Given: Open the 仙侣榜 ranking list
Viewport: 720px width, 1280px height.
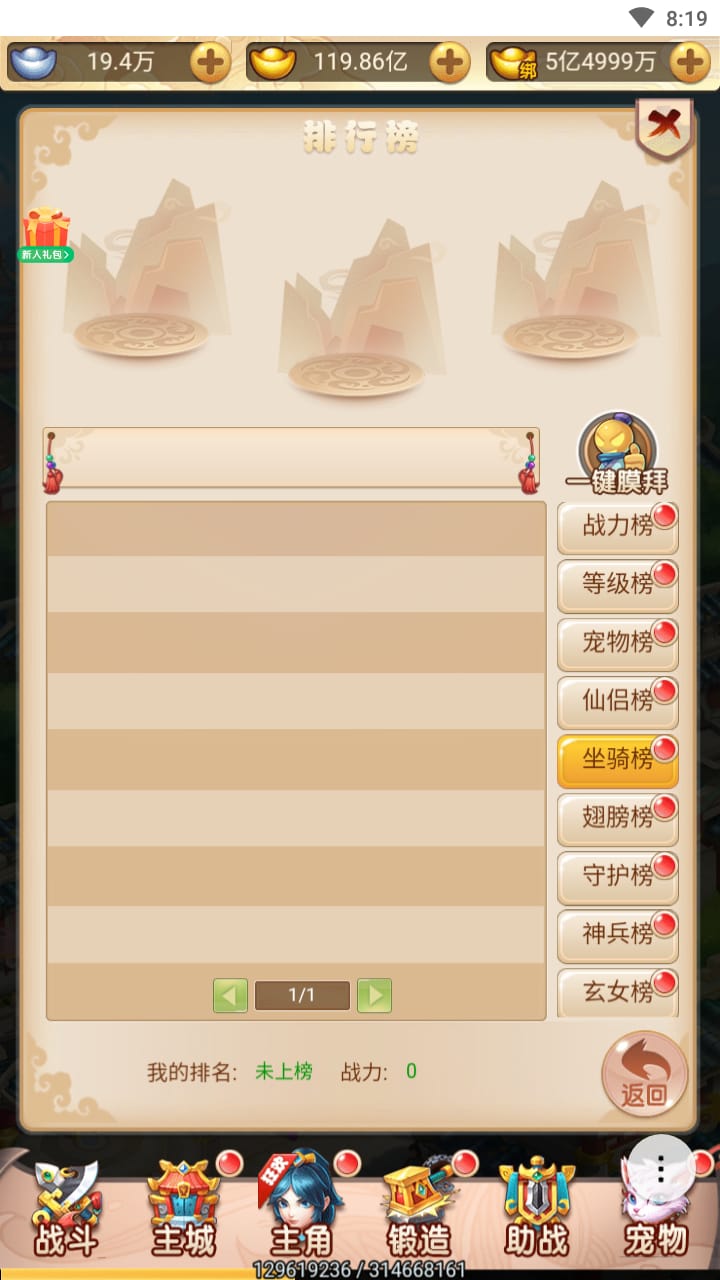Looking at the screenshot, I should [x=617, y=701].
